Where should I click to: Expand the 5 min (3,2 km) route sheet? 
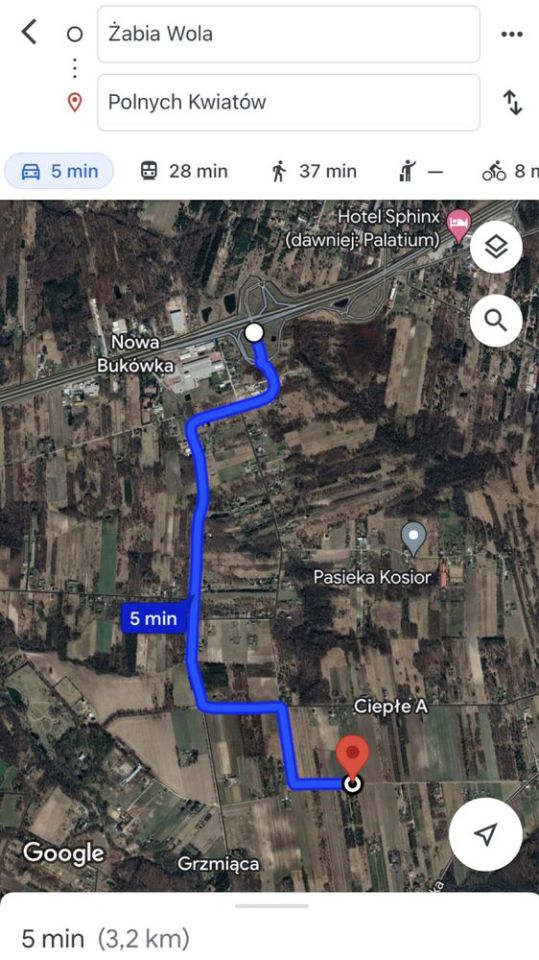pos(270,926)
